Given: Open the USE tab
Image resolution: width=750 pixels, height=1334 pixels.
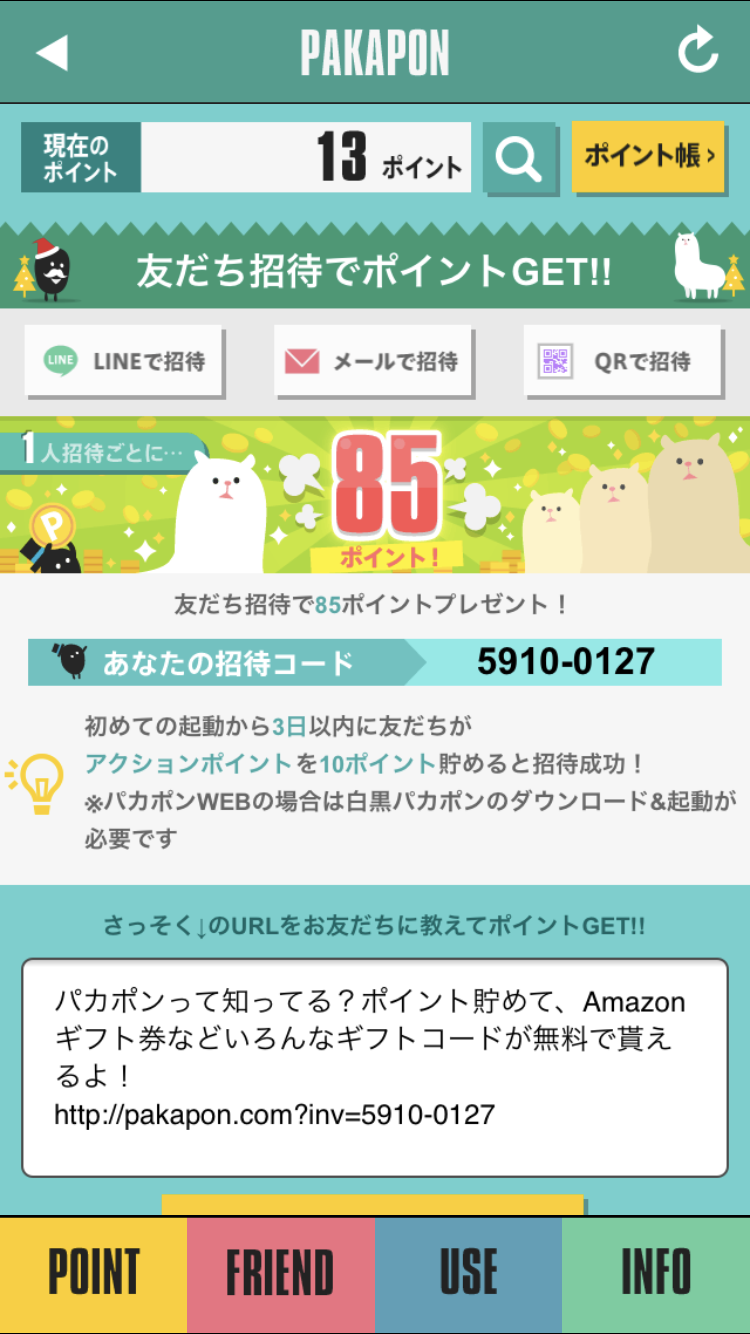Looking at the screenshot, I should pyautogui.click(x=468, y=1275).
